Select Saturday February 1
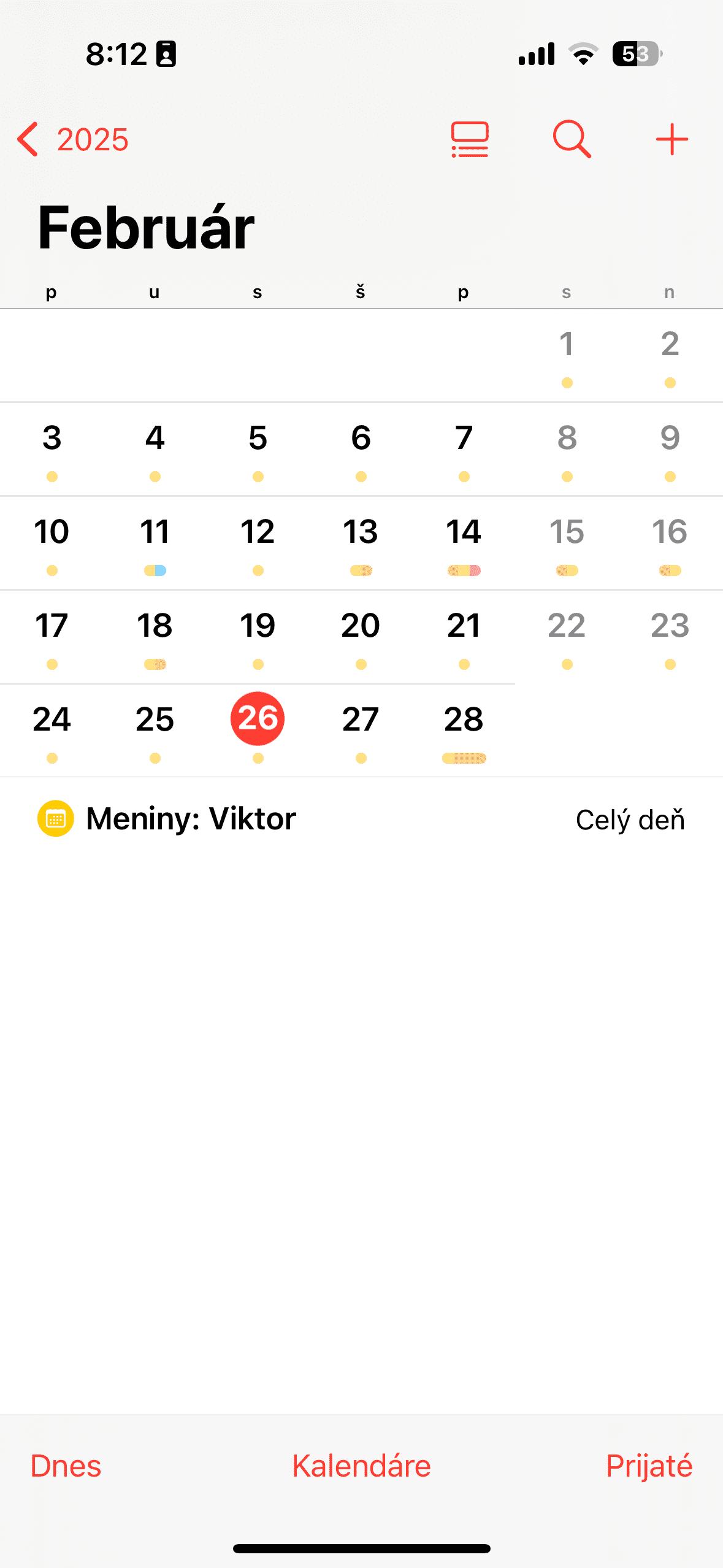 click(x=567, y=345)
